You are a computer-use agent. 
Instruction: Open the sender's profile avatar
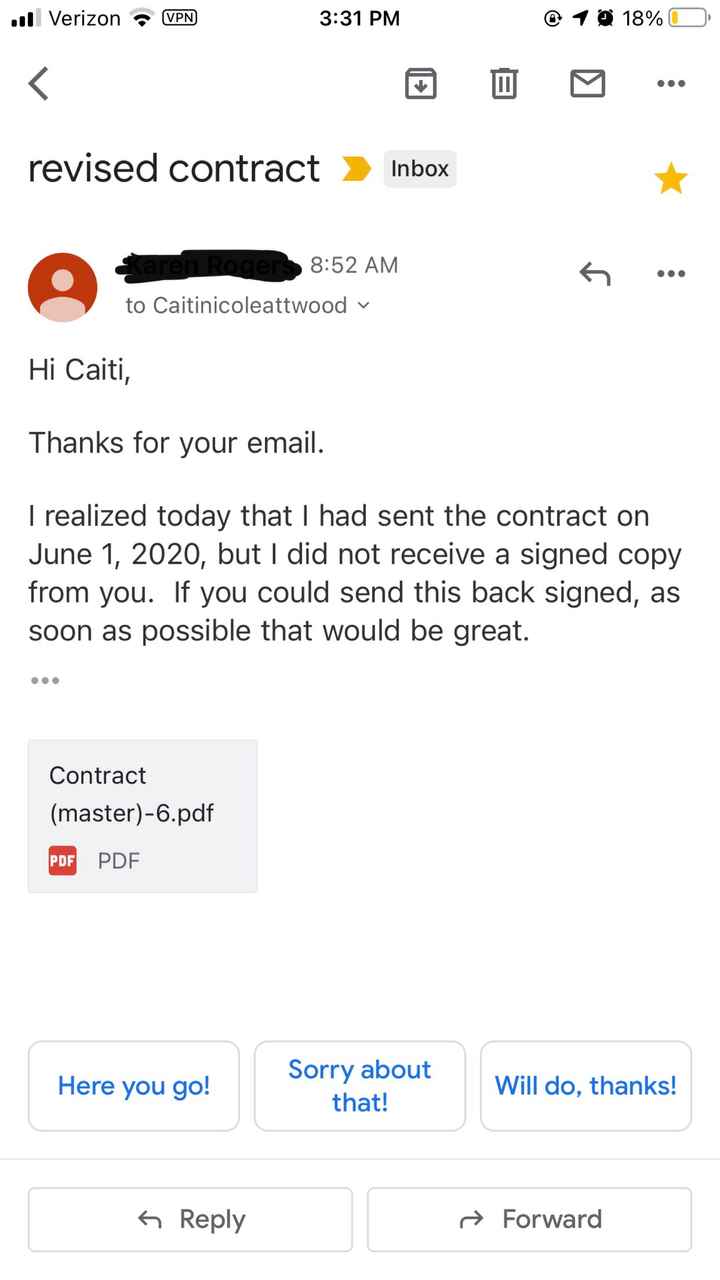coord(62,288)
